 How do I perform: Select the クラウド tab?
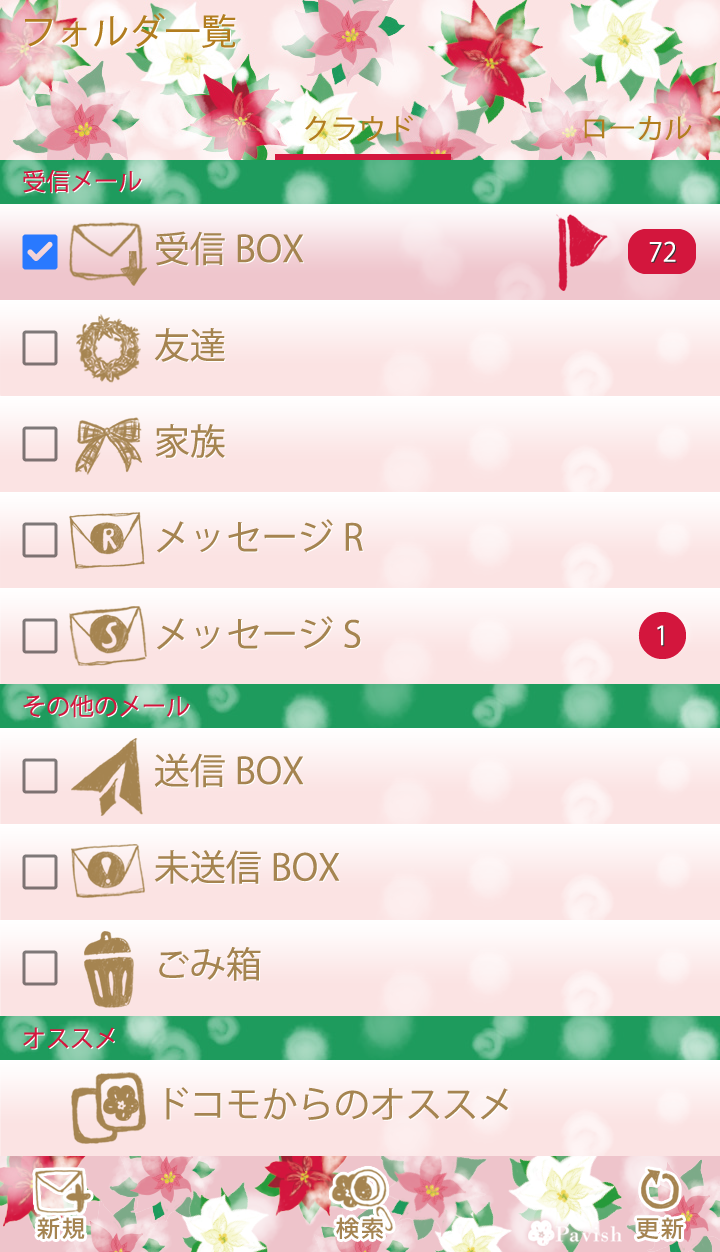tap(360, 129)
